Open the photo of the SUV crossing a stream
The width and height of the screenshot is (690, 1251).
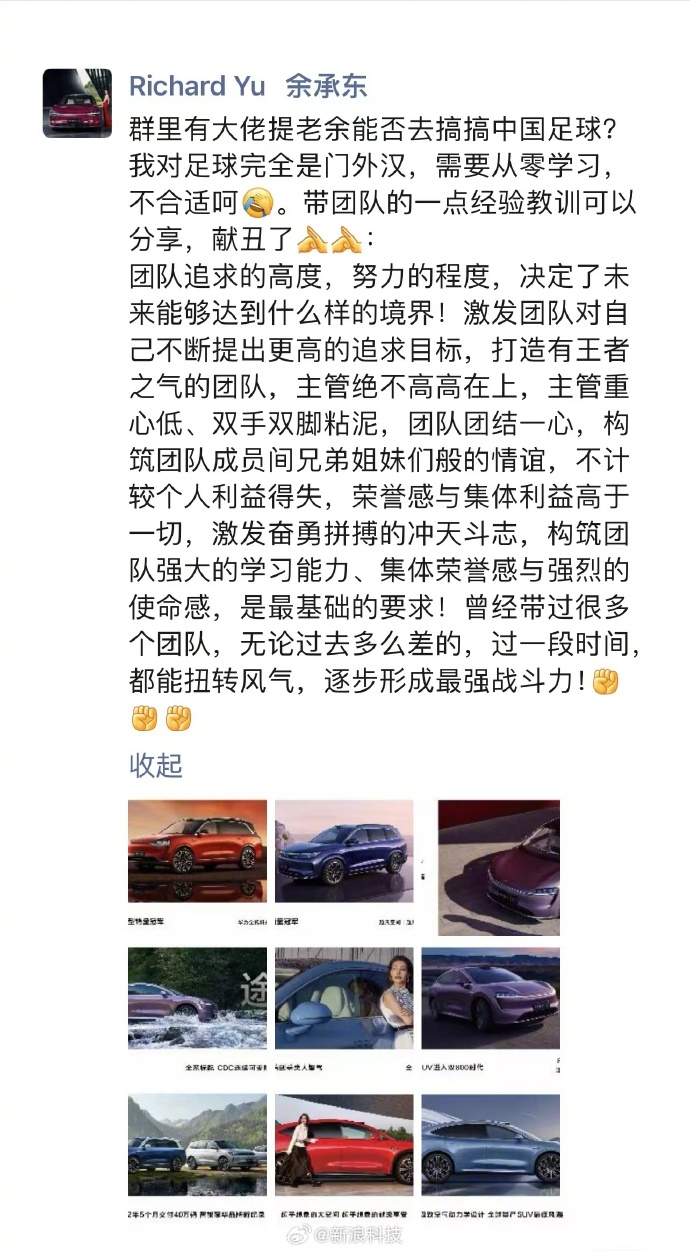pyautogui.click(x=197, y=1014)
